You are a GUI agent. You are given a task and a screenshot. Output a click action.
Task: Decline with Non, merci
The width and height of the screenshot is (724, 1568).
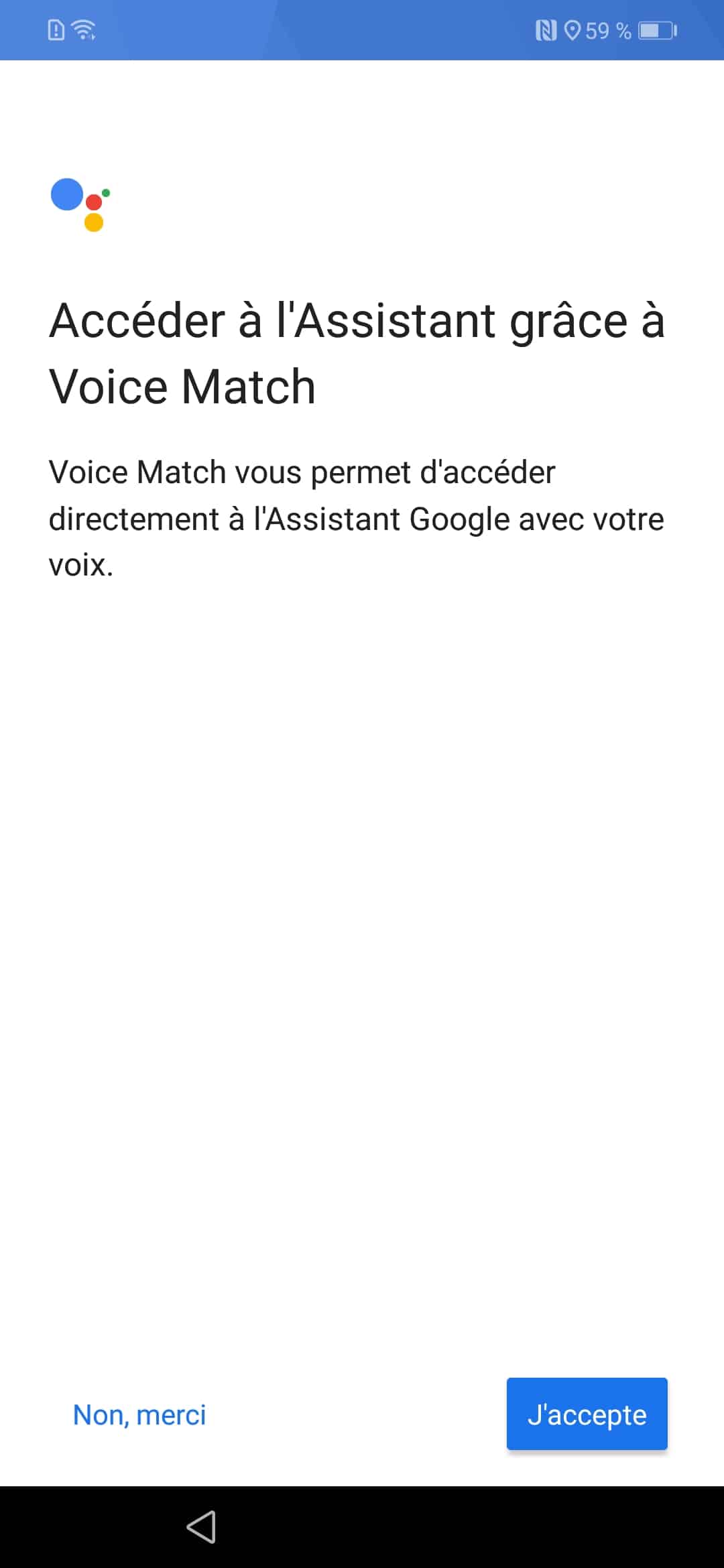click(x=139, y=1415)
